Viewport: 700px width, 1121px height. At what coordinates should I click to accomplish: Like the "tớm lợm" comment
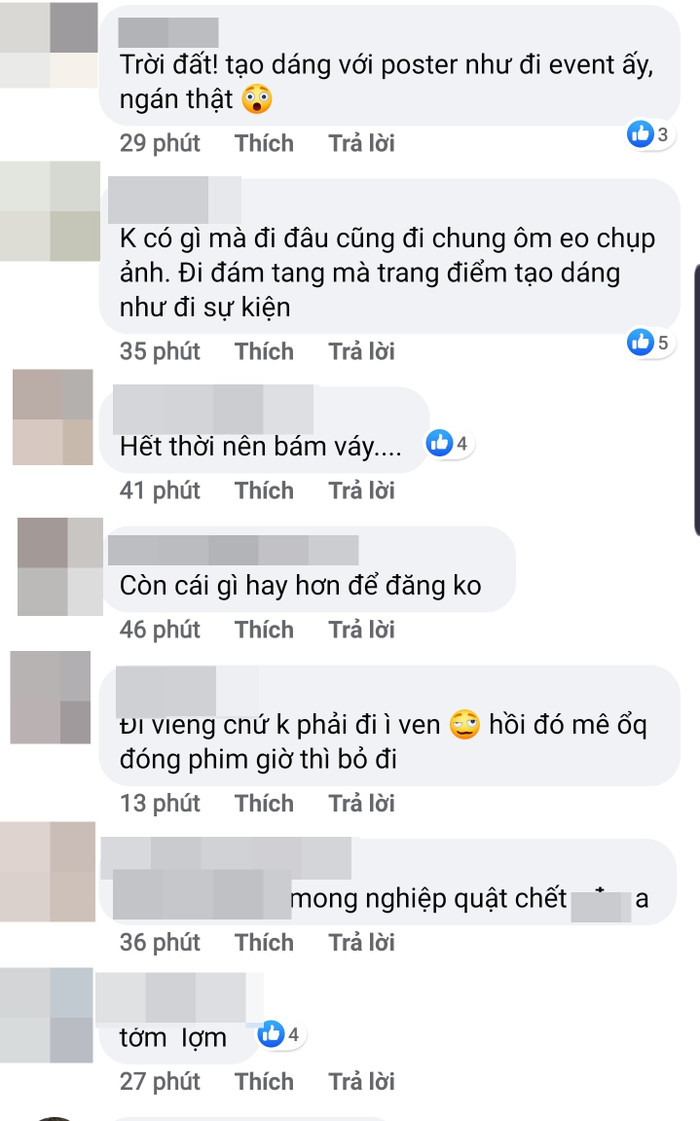click(264, 1081)
